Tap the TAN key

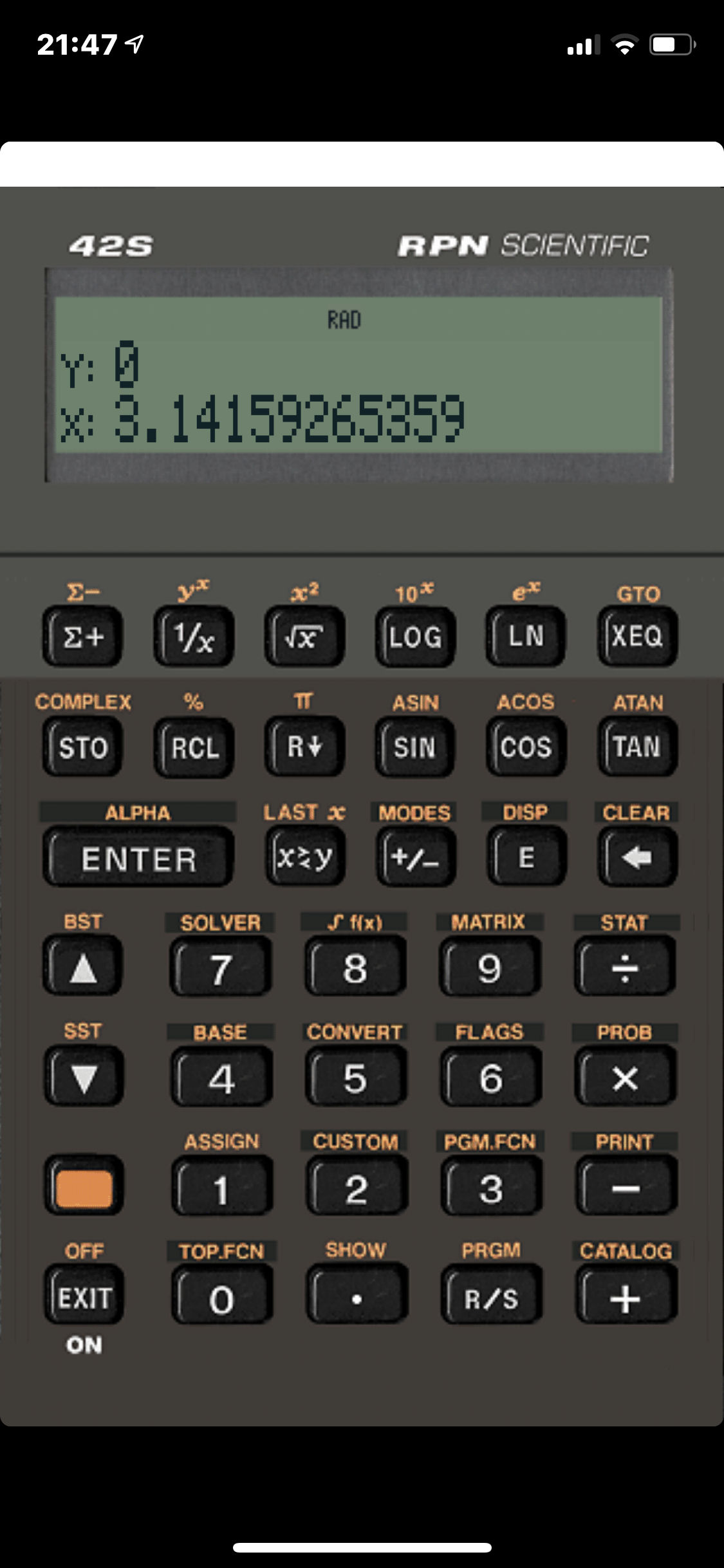click(x=637, y=747)
